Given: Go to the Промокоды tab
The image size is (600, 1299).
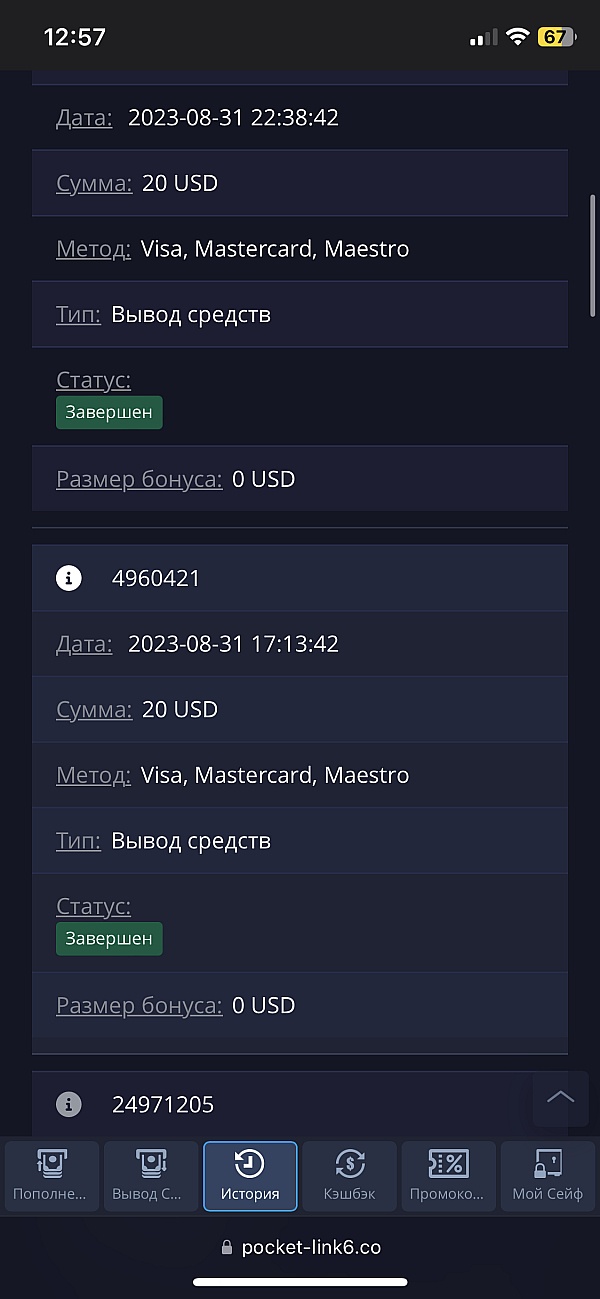Looking at the screenshot, I should [448, 1176].
